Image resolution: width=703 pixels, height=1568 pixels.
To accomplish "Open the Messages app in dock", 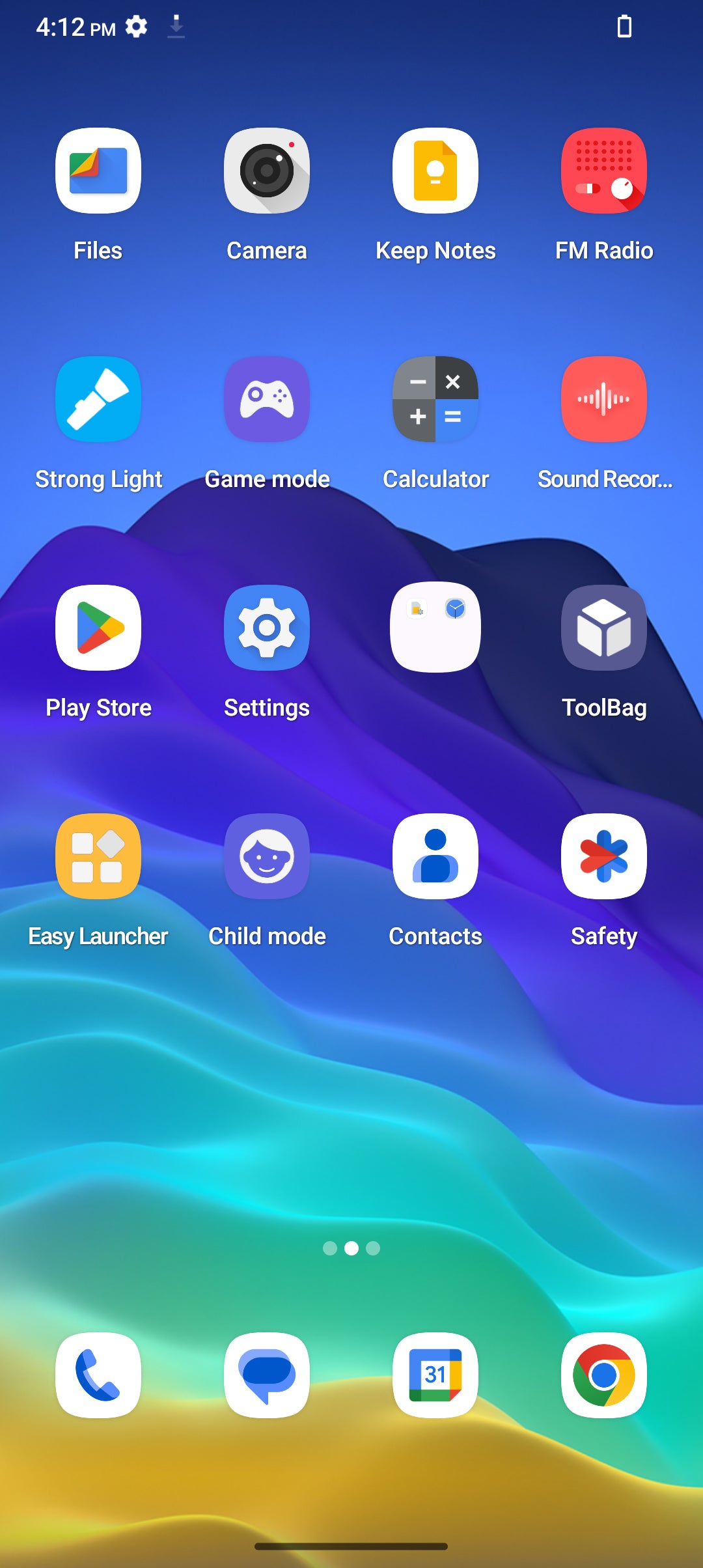I will point(267,1375).
